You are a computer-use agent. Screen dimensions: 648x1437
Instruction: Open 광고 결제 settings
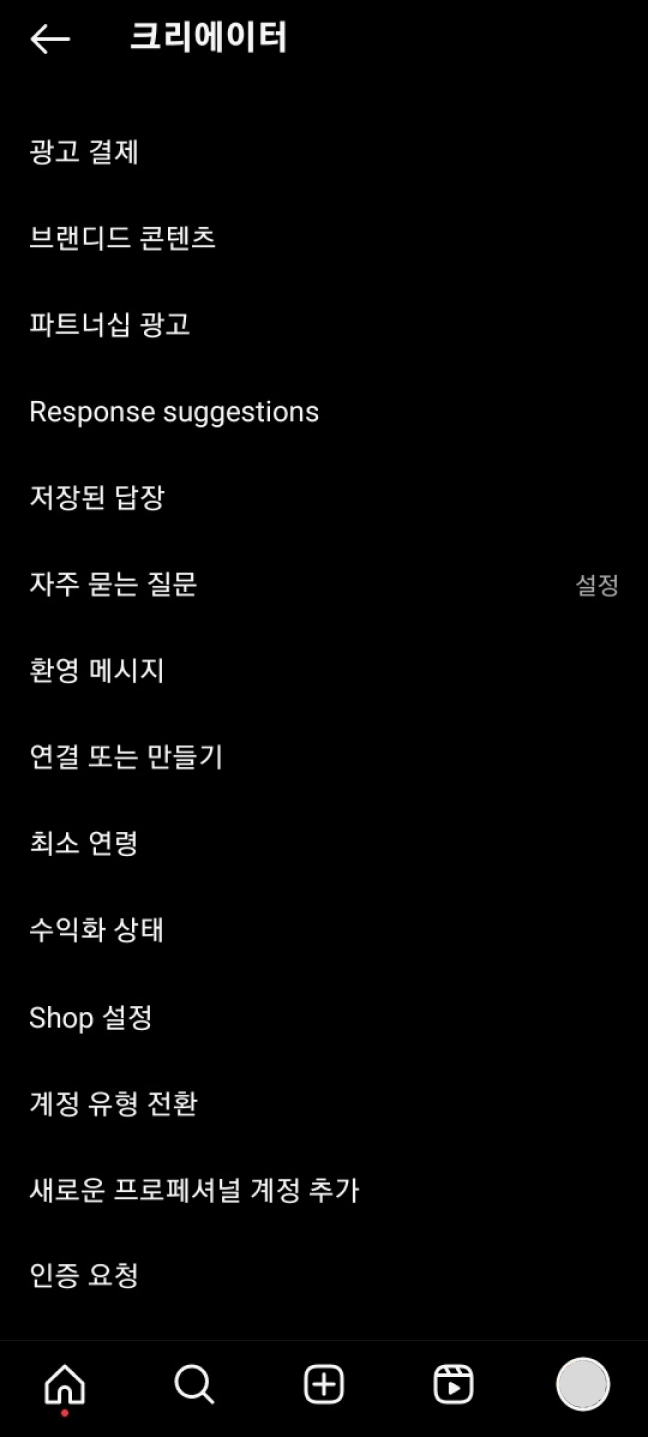click(x=84, y=152)
